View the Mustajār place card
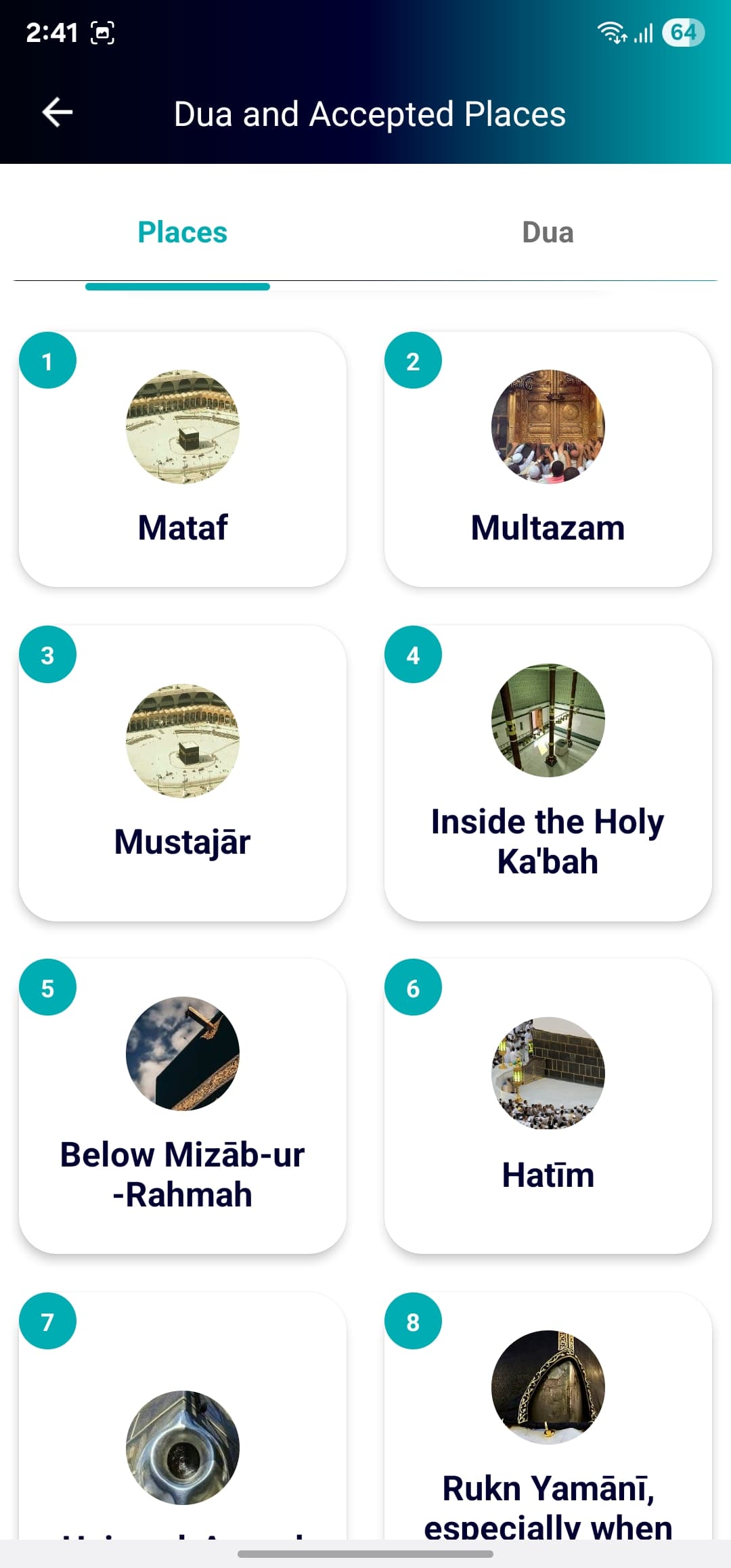Image resolution: width=731 pixels, height=1568 pixels. (183, 773)
